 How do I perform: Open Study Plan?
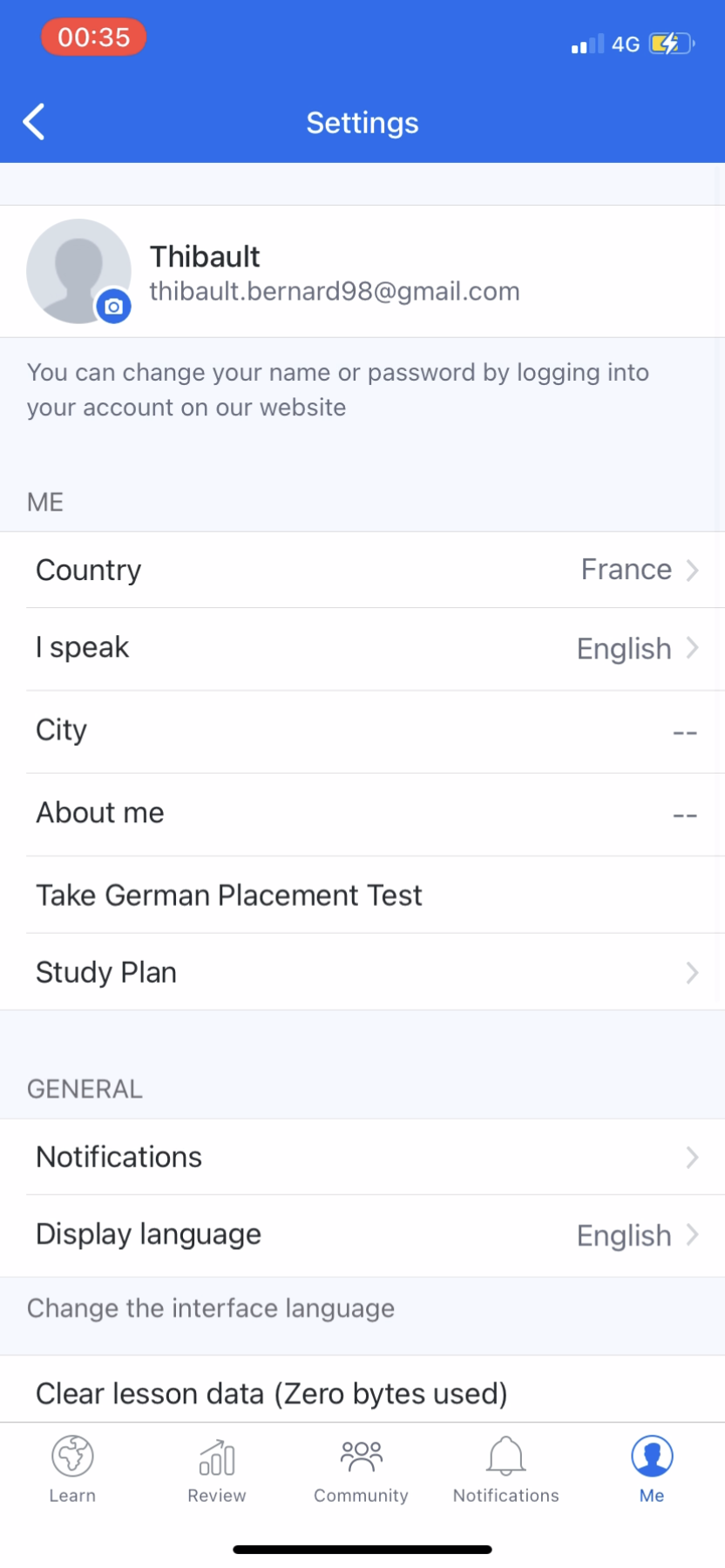coord(362,972)
